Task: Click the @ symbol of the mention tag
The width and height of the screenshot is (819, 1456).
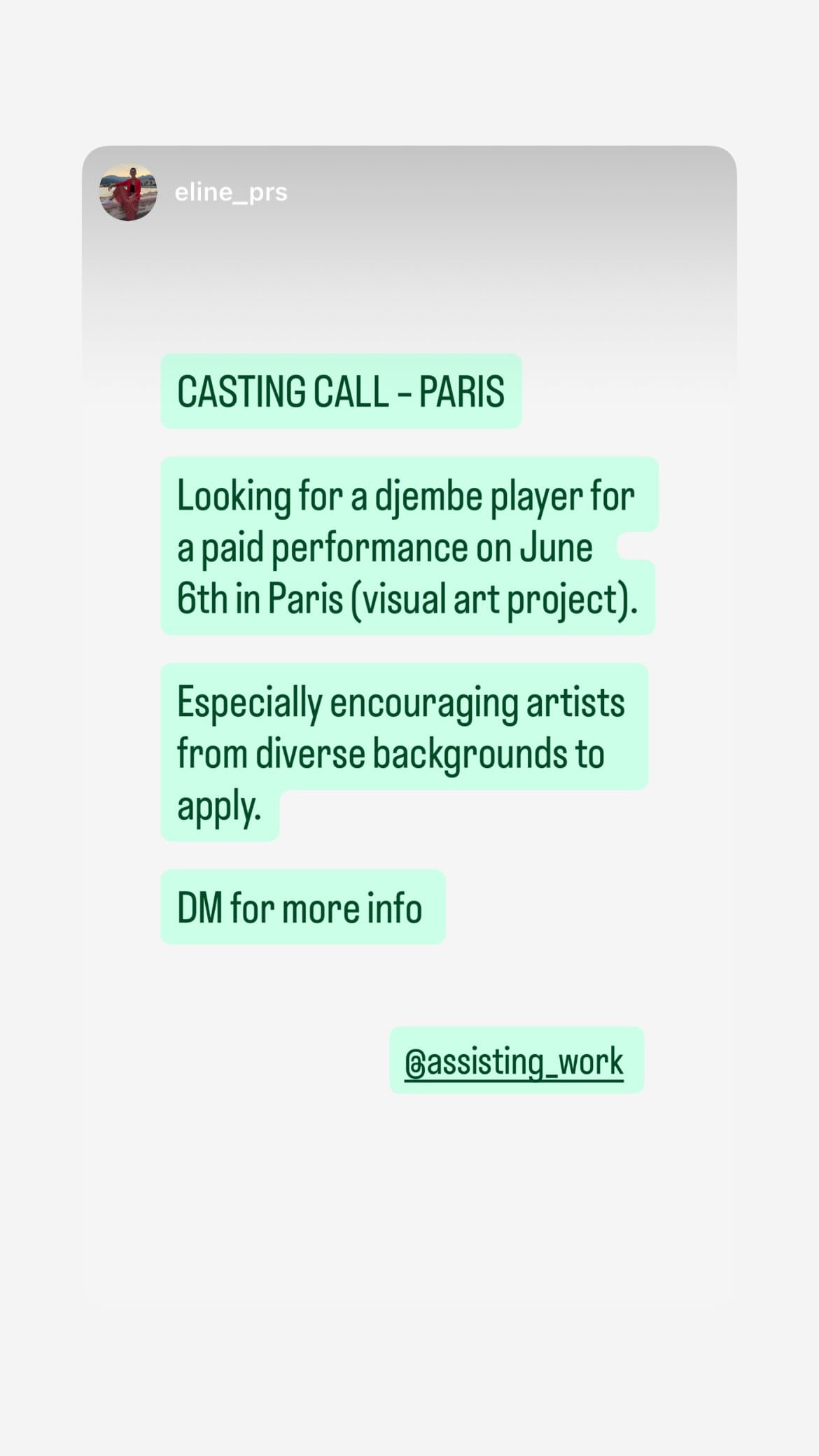Action: coord(416,1062)
